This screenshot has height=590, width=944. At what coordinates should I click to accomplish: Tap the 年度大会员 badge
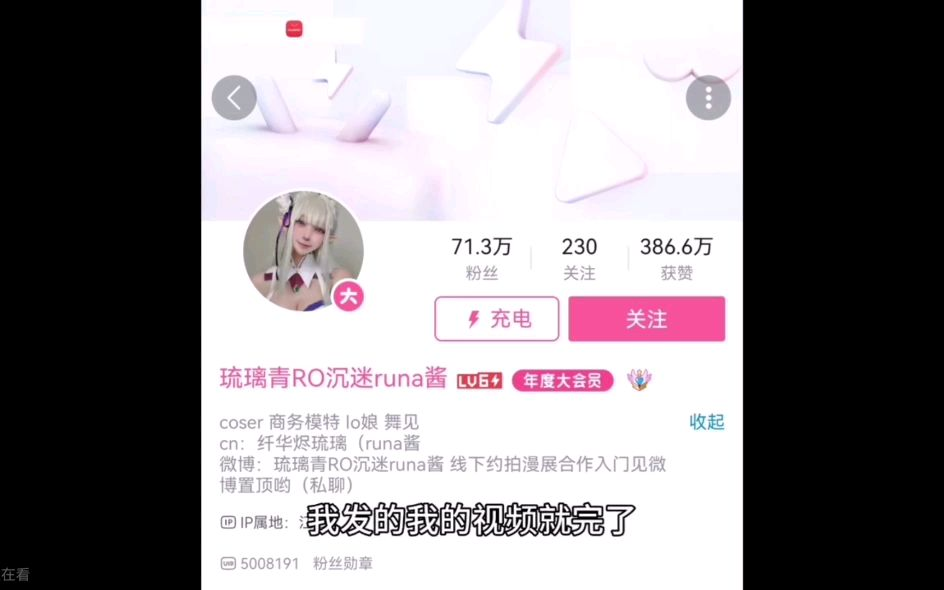(563, 380)
